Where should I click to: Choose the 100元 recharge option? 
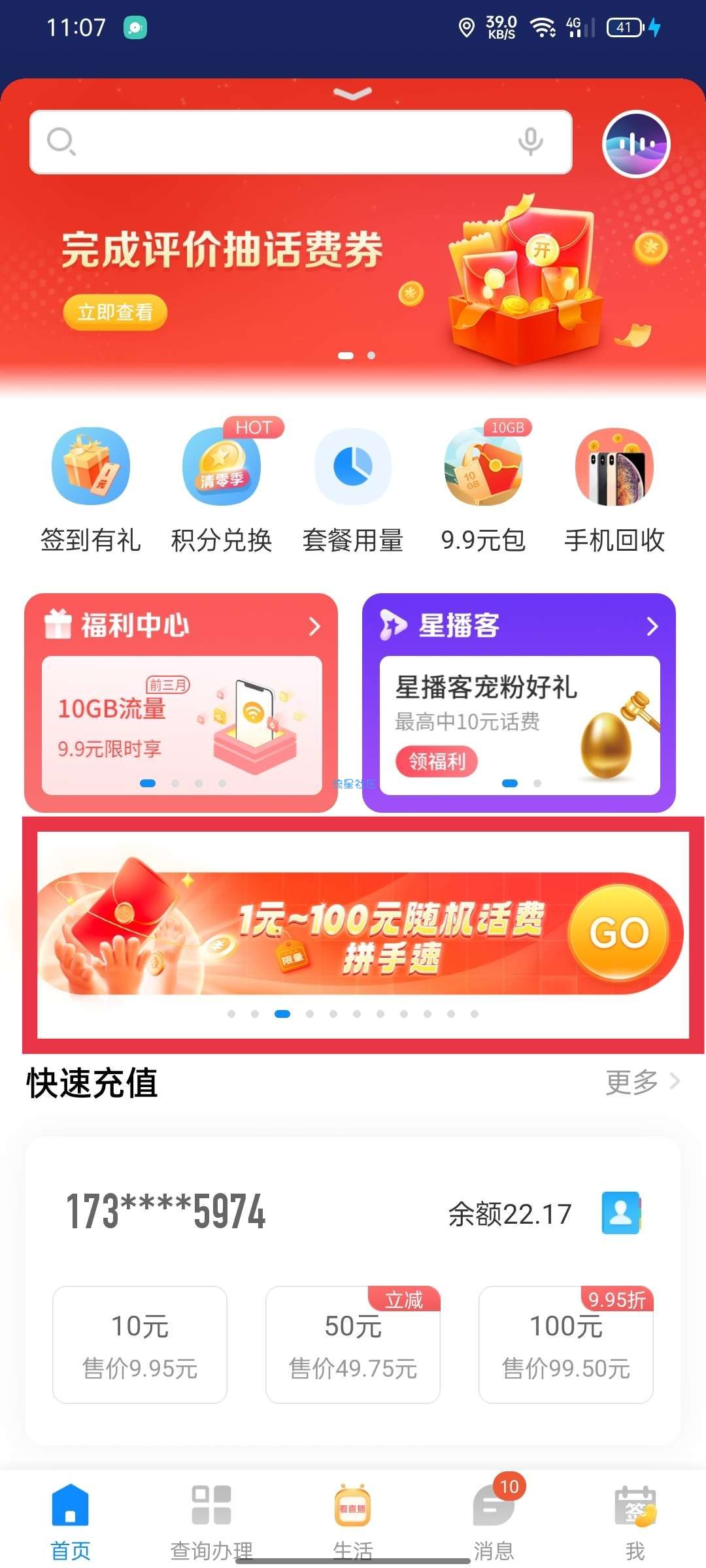[x=566, y=1344]
